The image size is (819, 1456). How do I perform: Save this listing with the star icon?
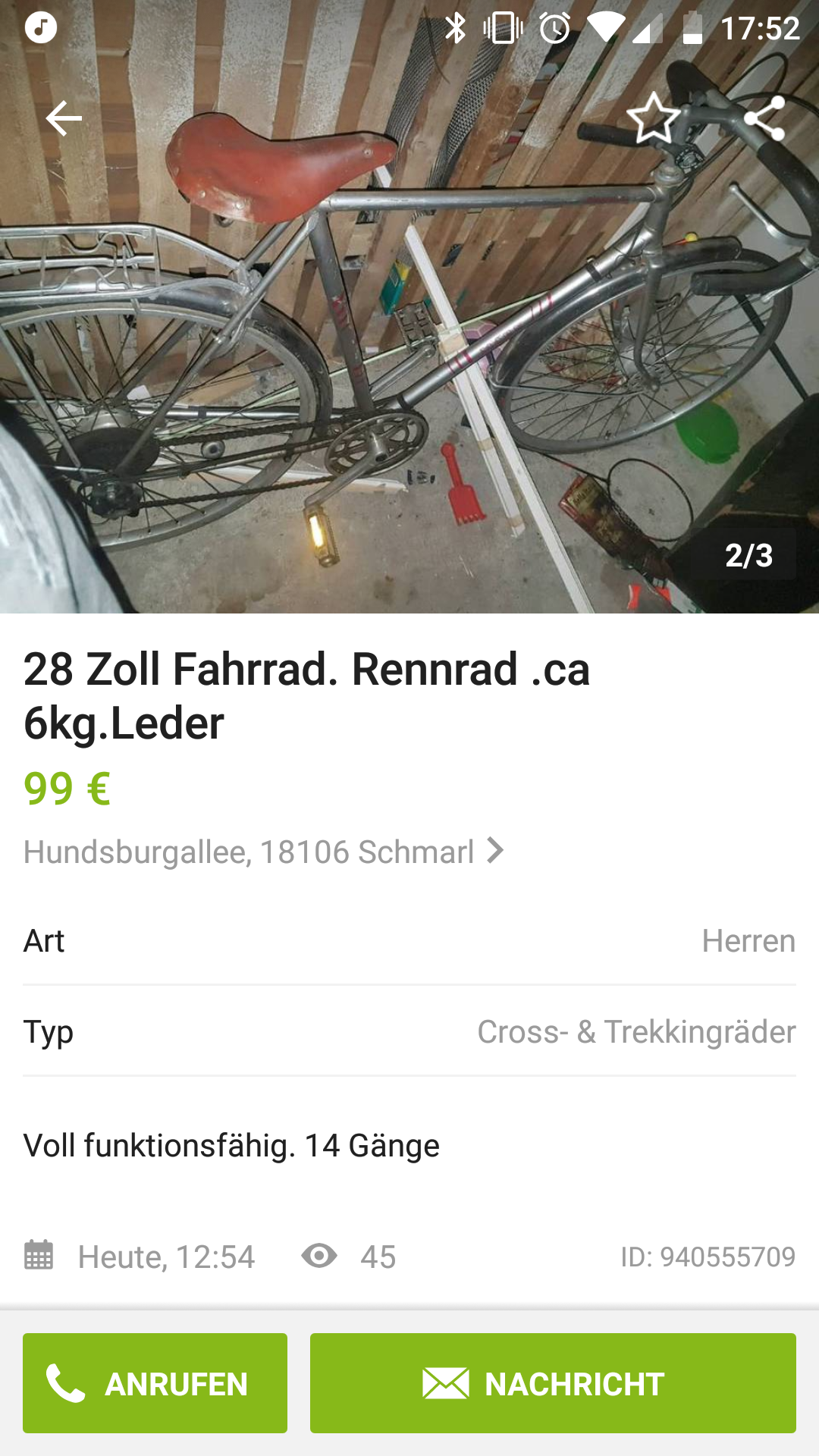pyautogui.click(x=653, y=118)
